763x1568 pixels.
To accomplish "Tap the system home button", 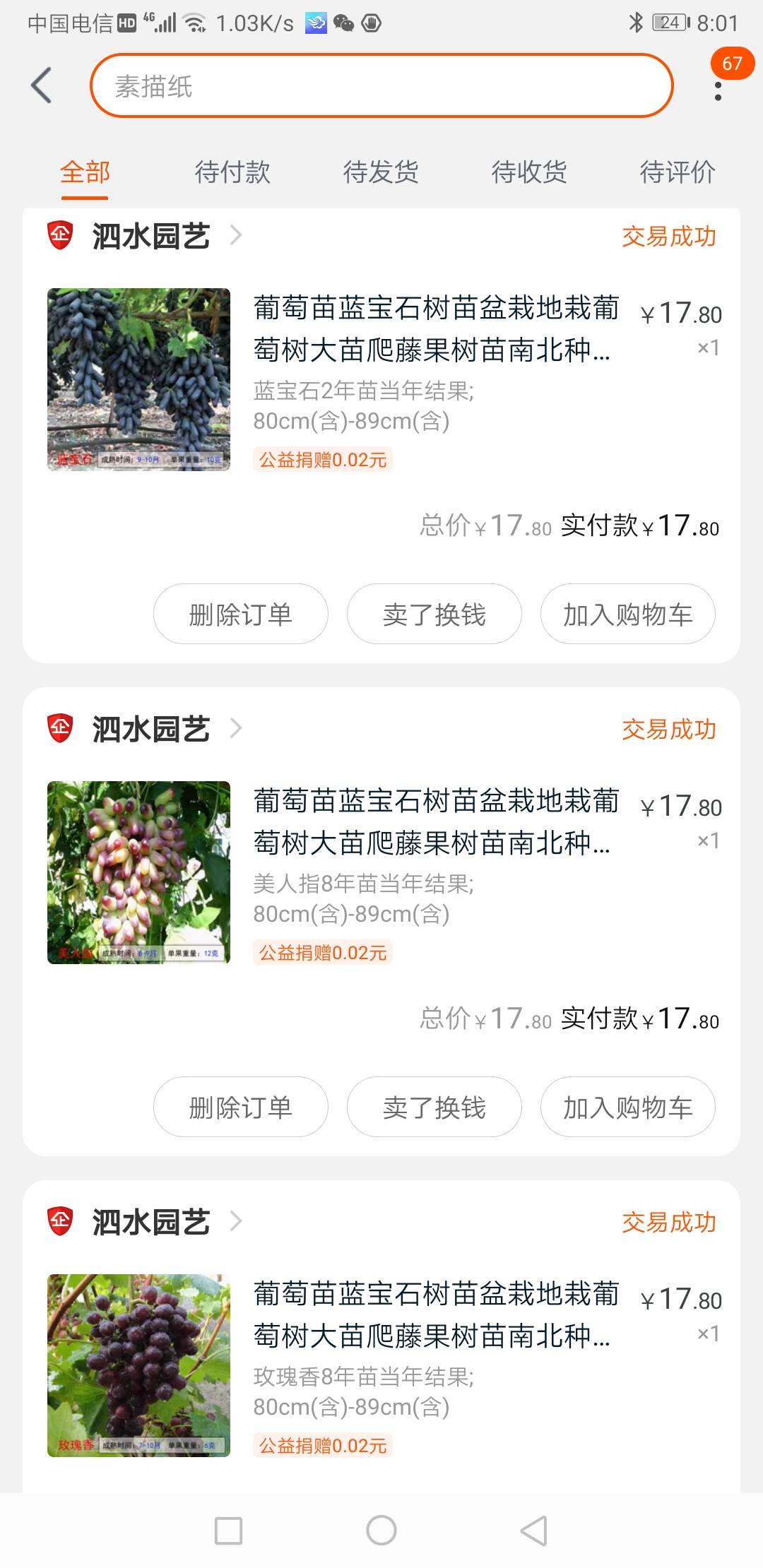I will coord(381,1531).
